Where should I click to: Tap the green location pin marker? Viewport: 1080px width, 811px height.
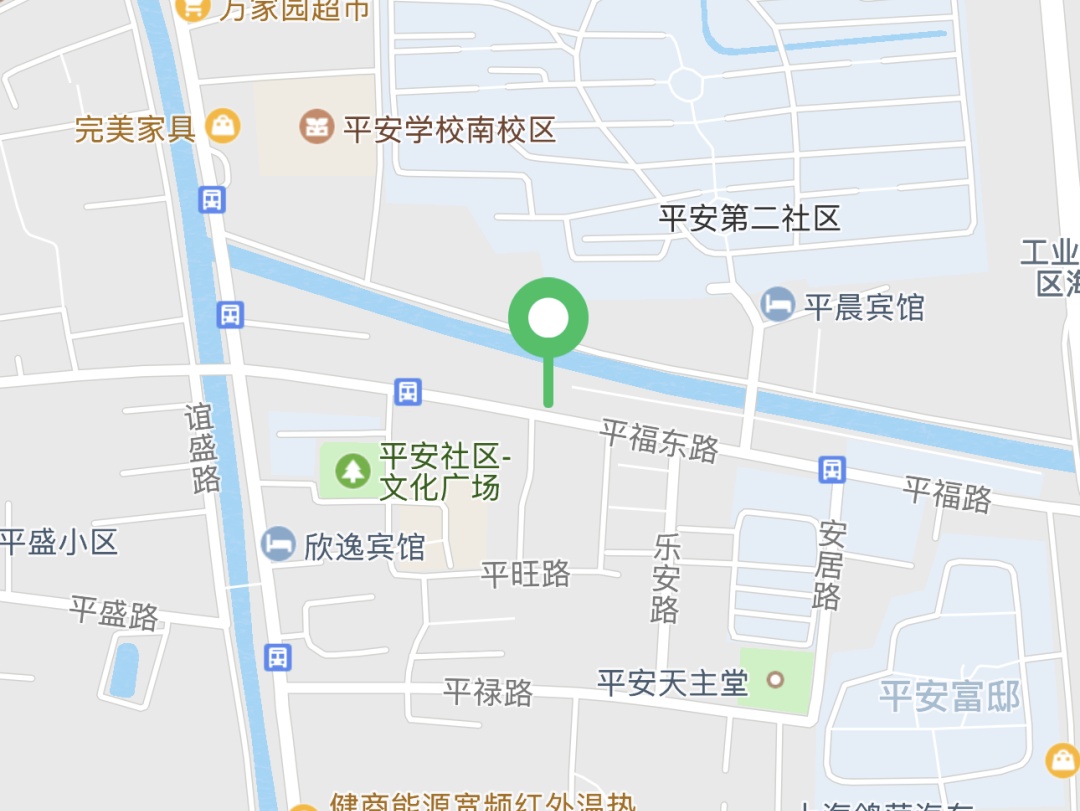point(548,320)
